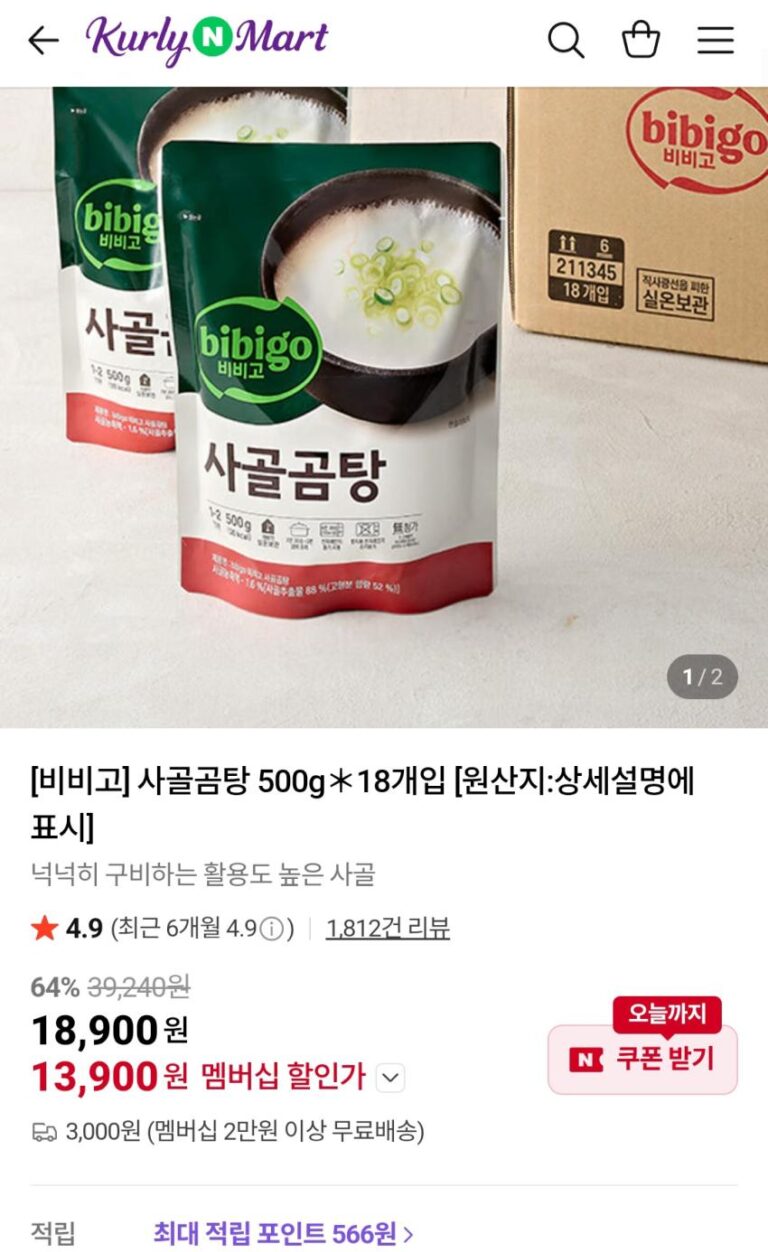Open the search magnifier
The width and height of the screenshot is (768, 1252).
point(565,41)
